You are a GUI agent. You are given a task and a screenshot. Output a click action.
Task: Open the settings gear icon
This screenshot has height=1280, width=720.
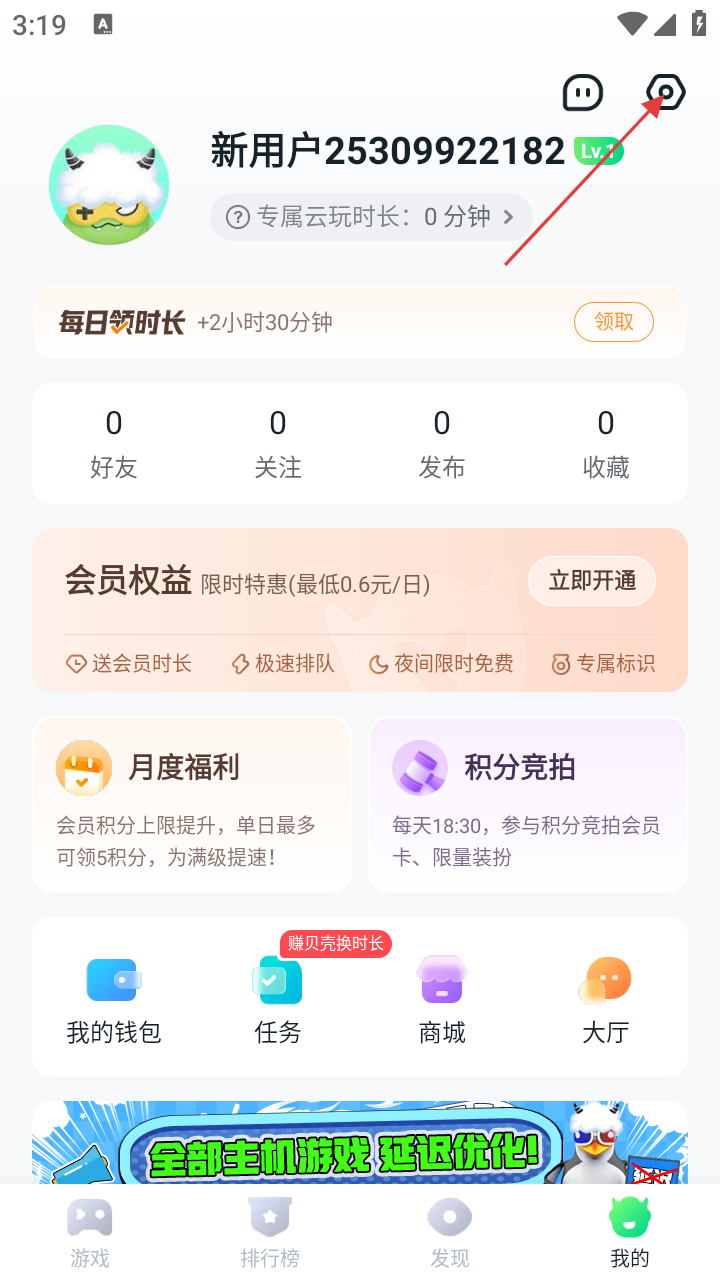coord(666,93)
